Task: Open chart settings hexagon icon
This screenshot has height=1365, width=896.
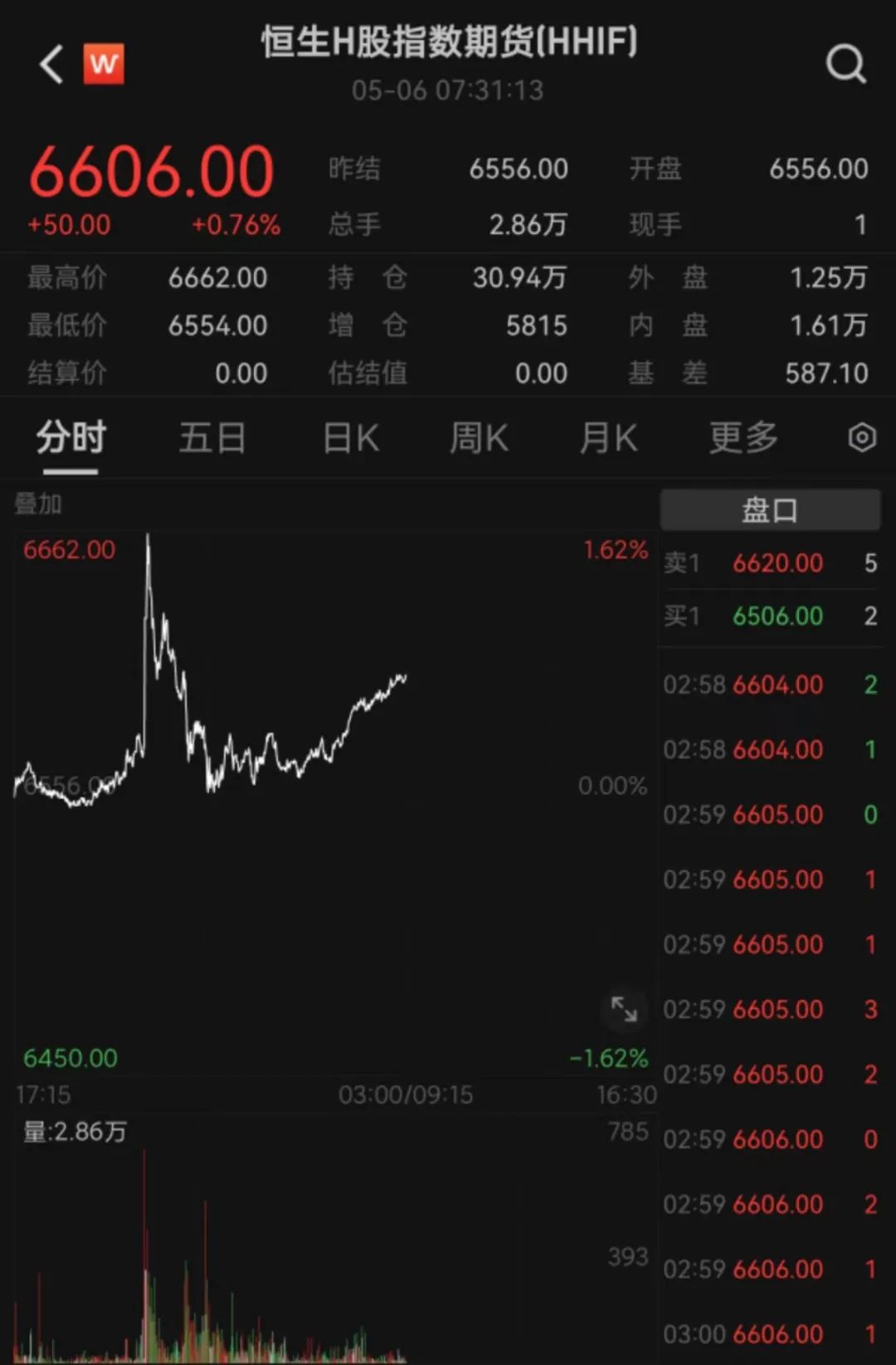Action: pyautogui.click(x=862, y=437)
